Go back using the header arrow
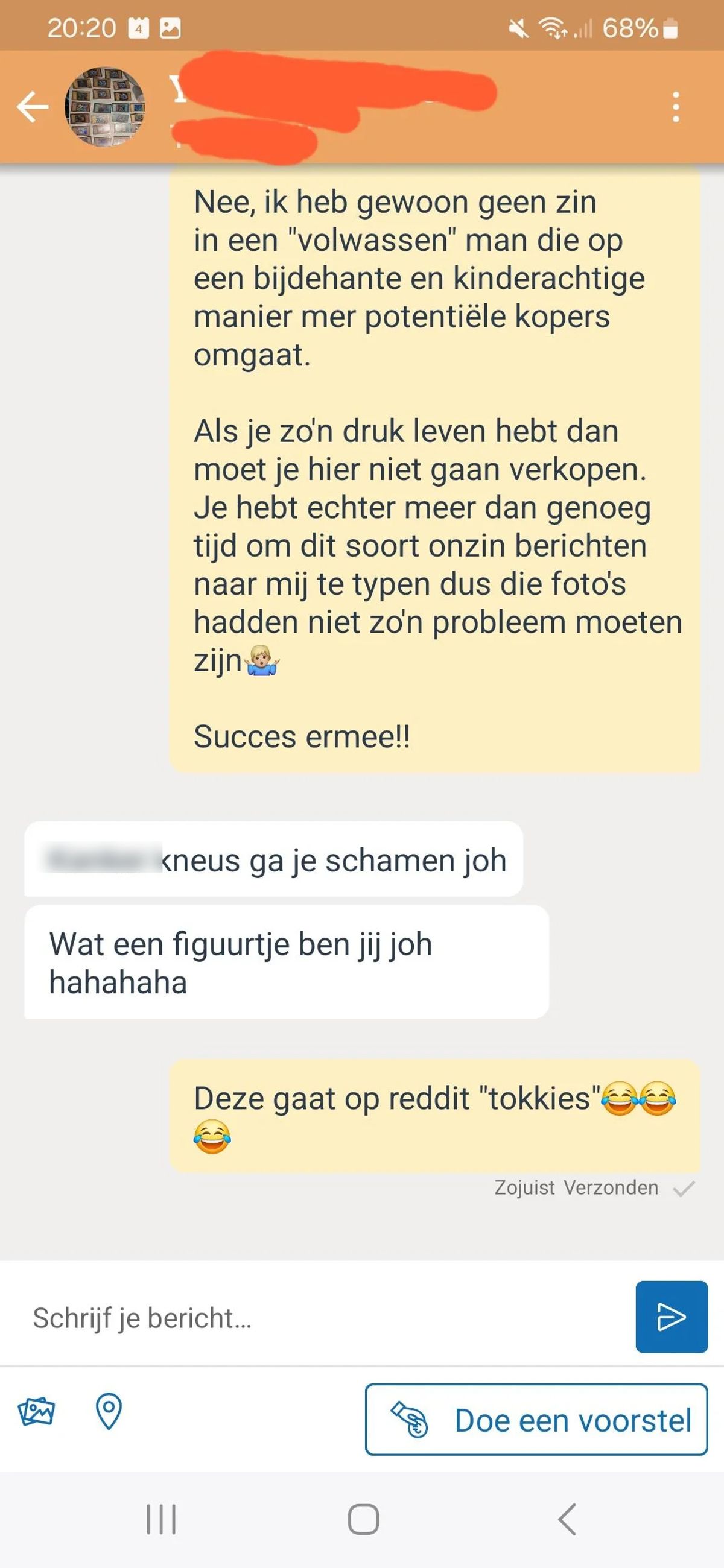Image resolution: width=724 pixels, height=1568 pixels. (33, 107)
